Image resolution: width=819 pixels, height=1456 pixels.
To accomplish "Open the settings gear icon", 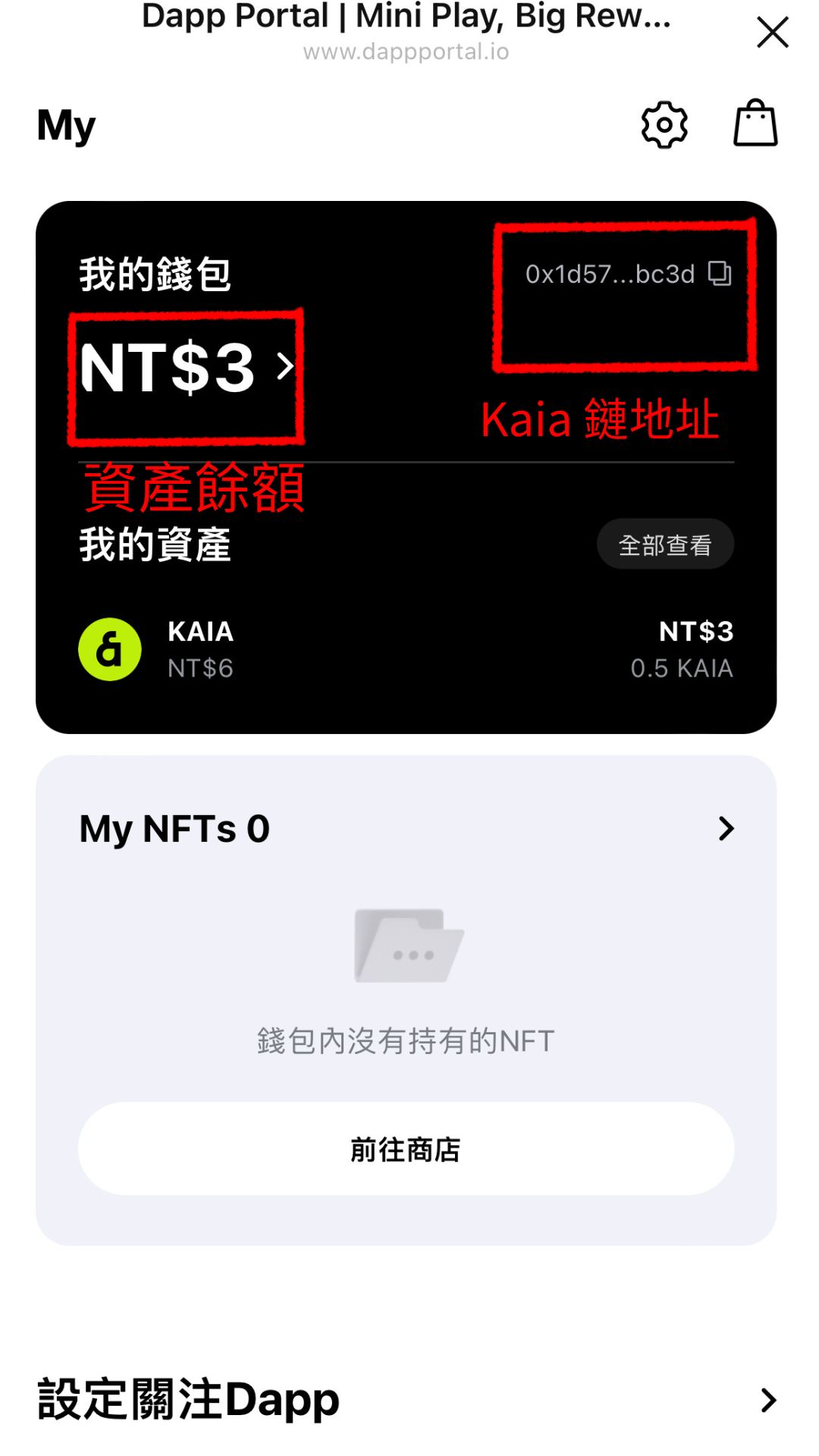I will click(x=664, y=125).
